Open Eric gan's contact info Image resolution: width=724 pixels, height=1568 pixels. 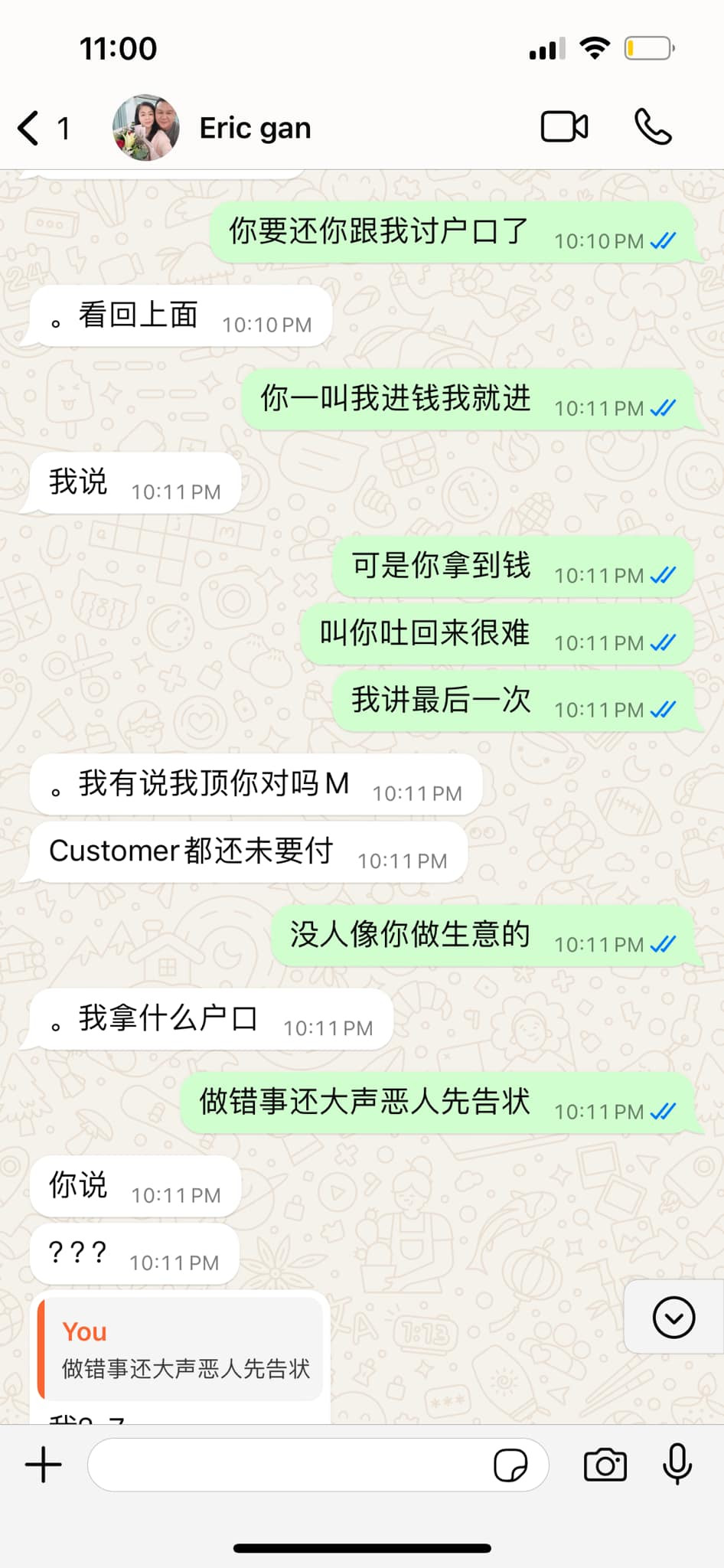coord(255,128)
